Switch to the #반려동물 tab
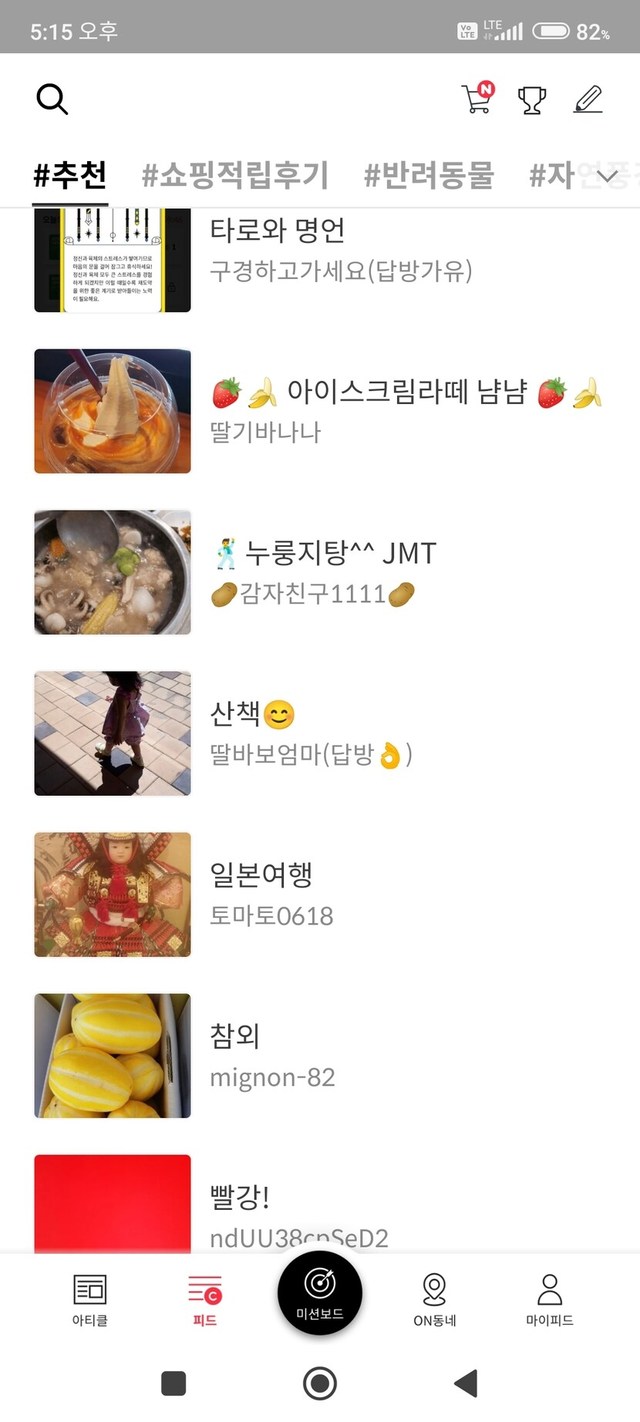 (x=428, y=175)
